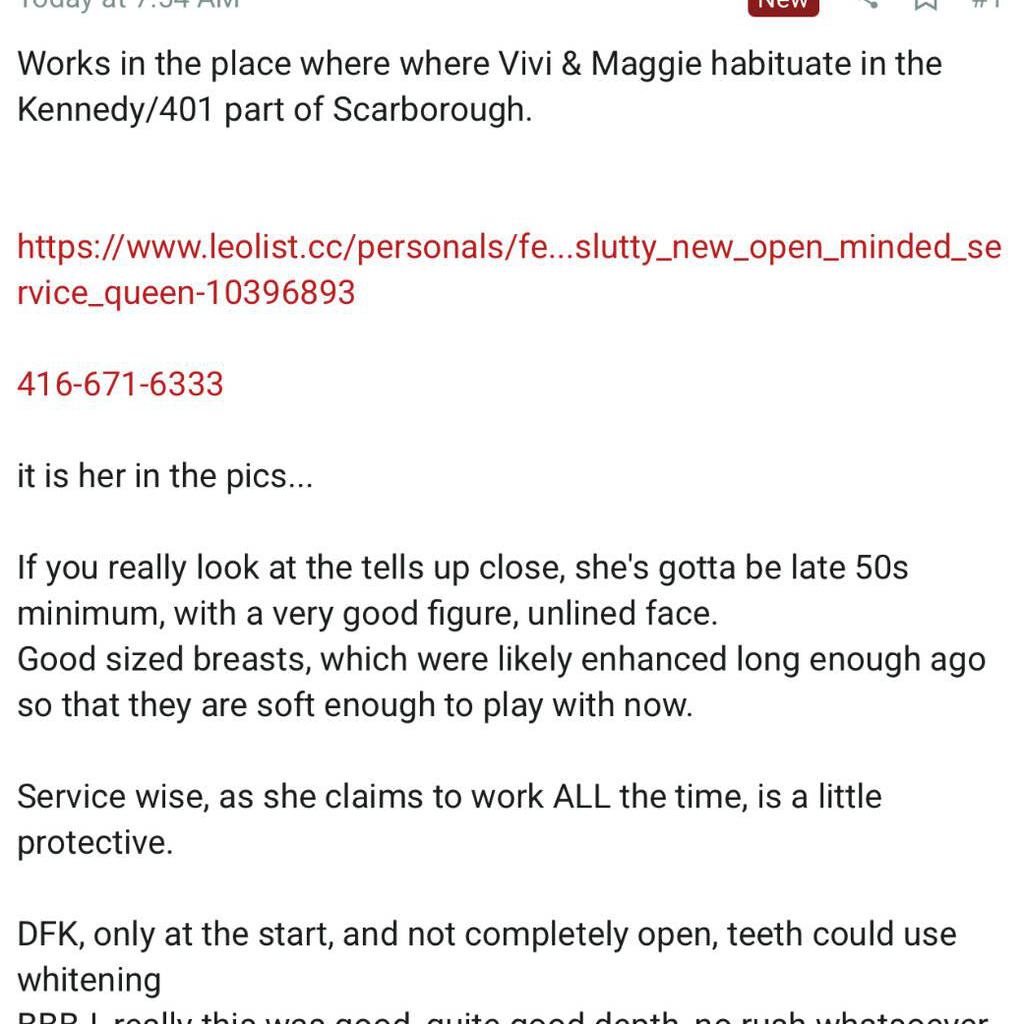This screenshot has height=1024, width=1024.
Task: Open the leolist.cc personals link
Action: point(508,247)
